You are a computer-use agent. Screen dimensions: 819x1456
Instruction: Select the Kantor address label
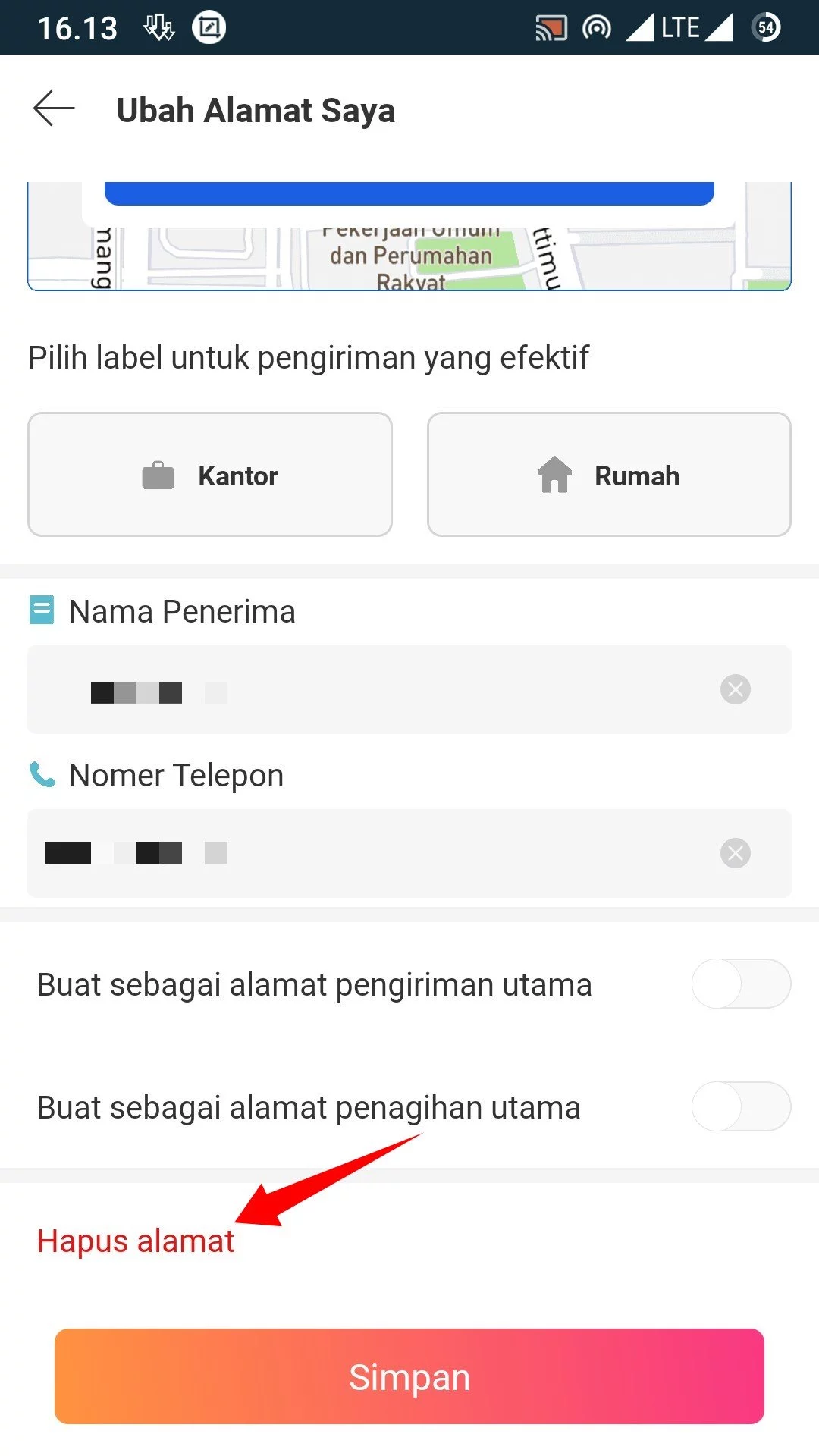pyautogui.click(x=209, y=475)
